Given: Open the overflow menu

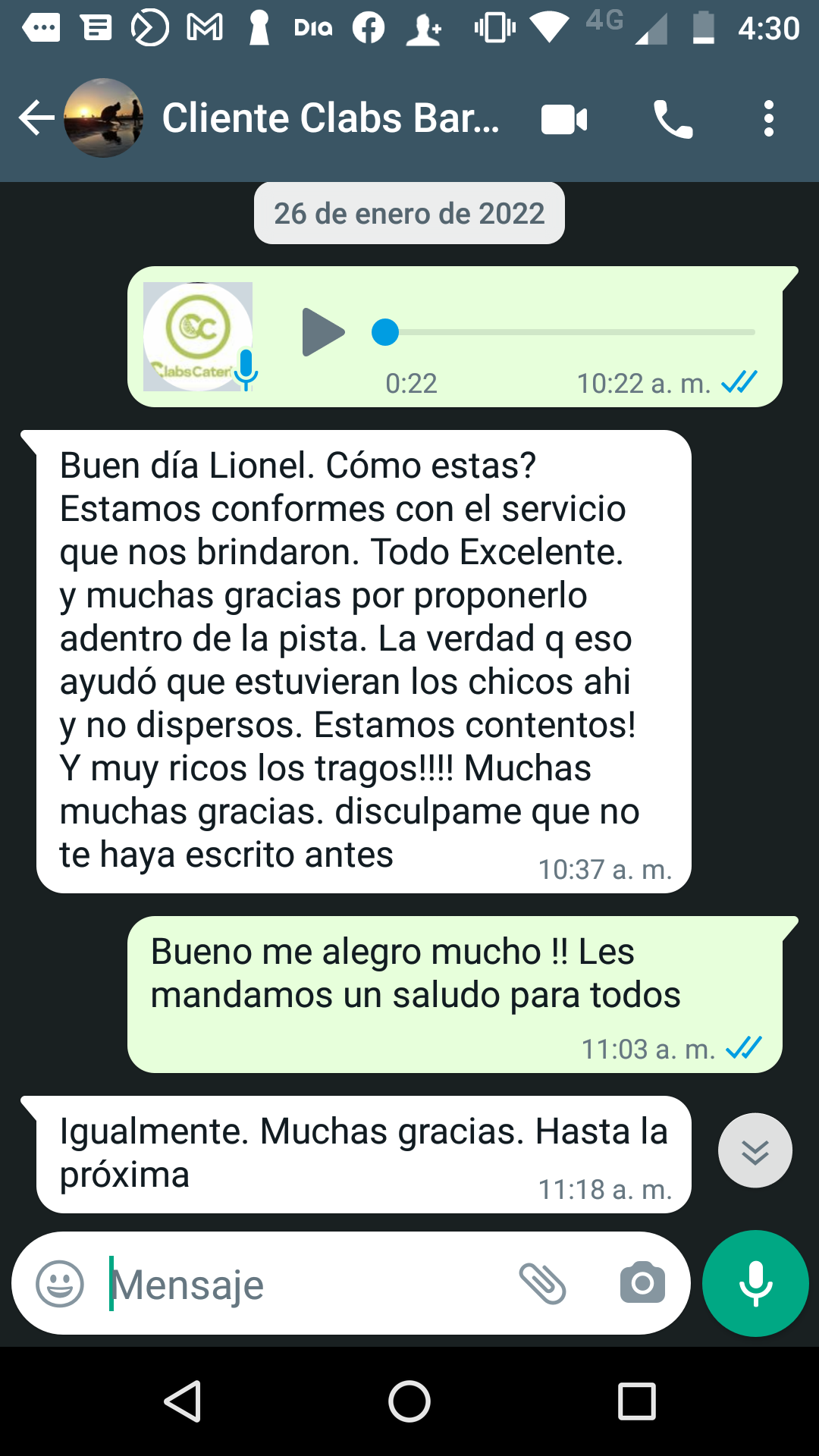Looking at the screenshot, I should (769, 119).
